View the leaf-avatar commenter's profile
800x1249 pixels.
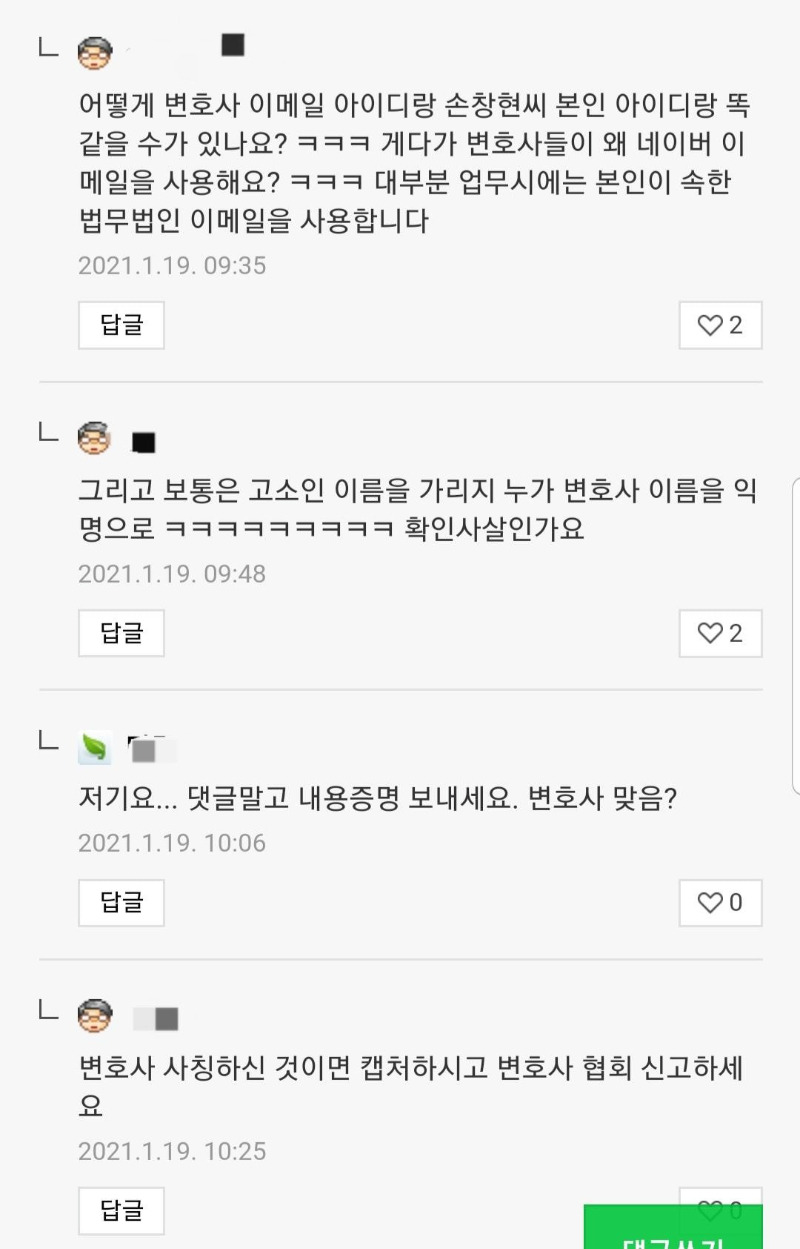point(95,747)
